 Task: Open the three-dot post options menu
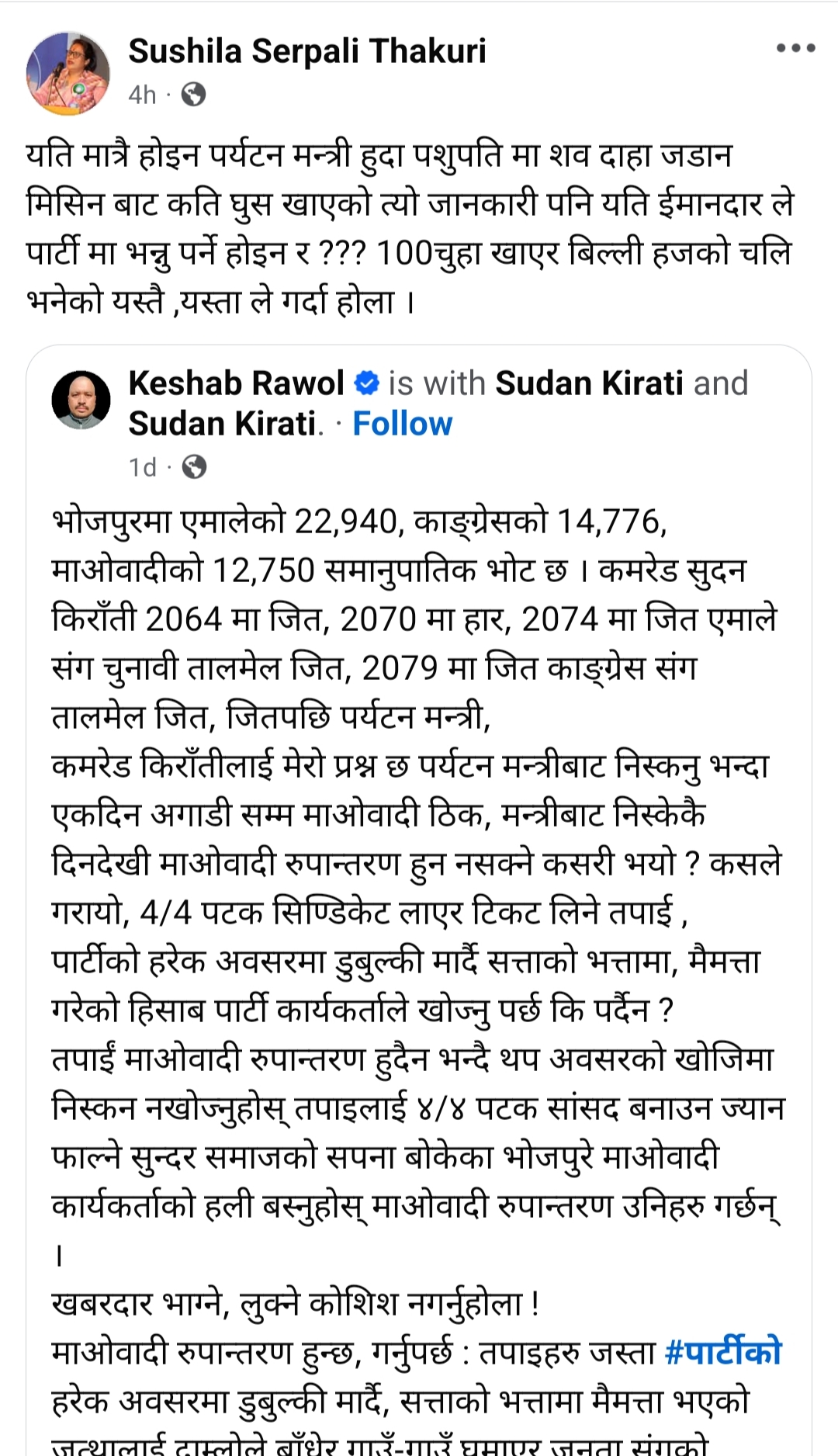pos(795,48)
